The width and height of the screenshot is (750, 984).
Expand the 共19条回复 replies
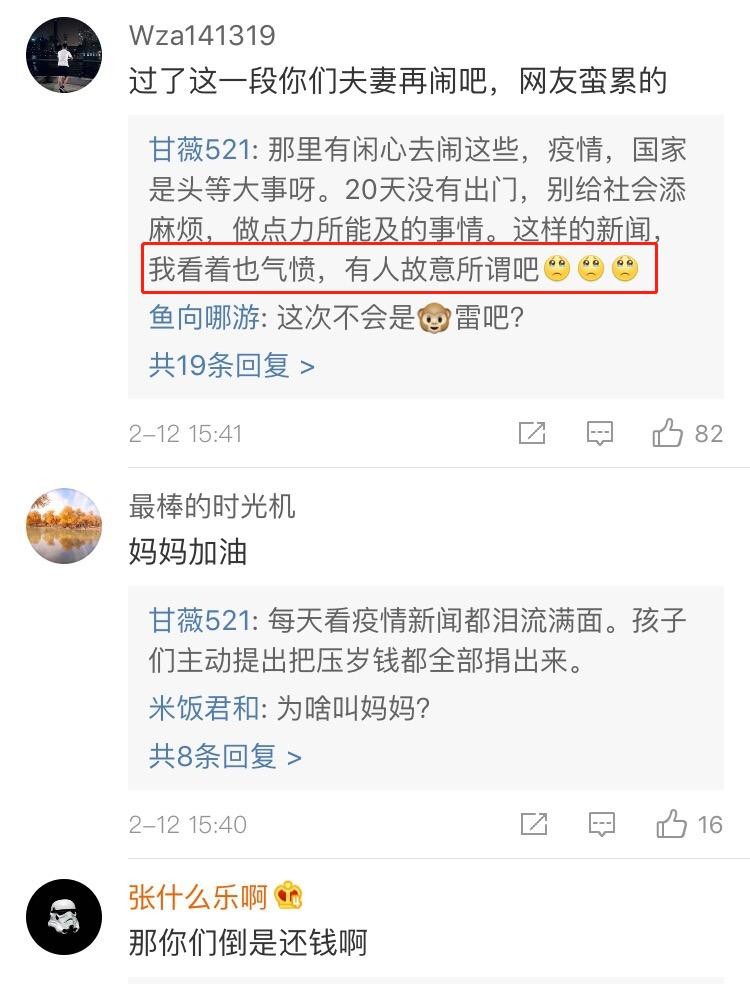[231, 366]
